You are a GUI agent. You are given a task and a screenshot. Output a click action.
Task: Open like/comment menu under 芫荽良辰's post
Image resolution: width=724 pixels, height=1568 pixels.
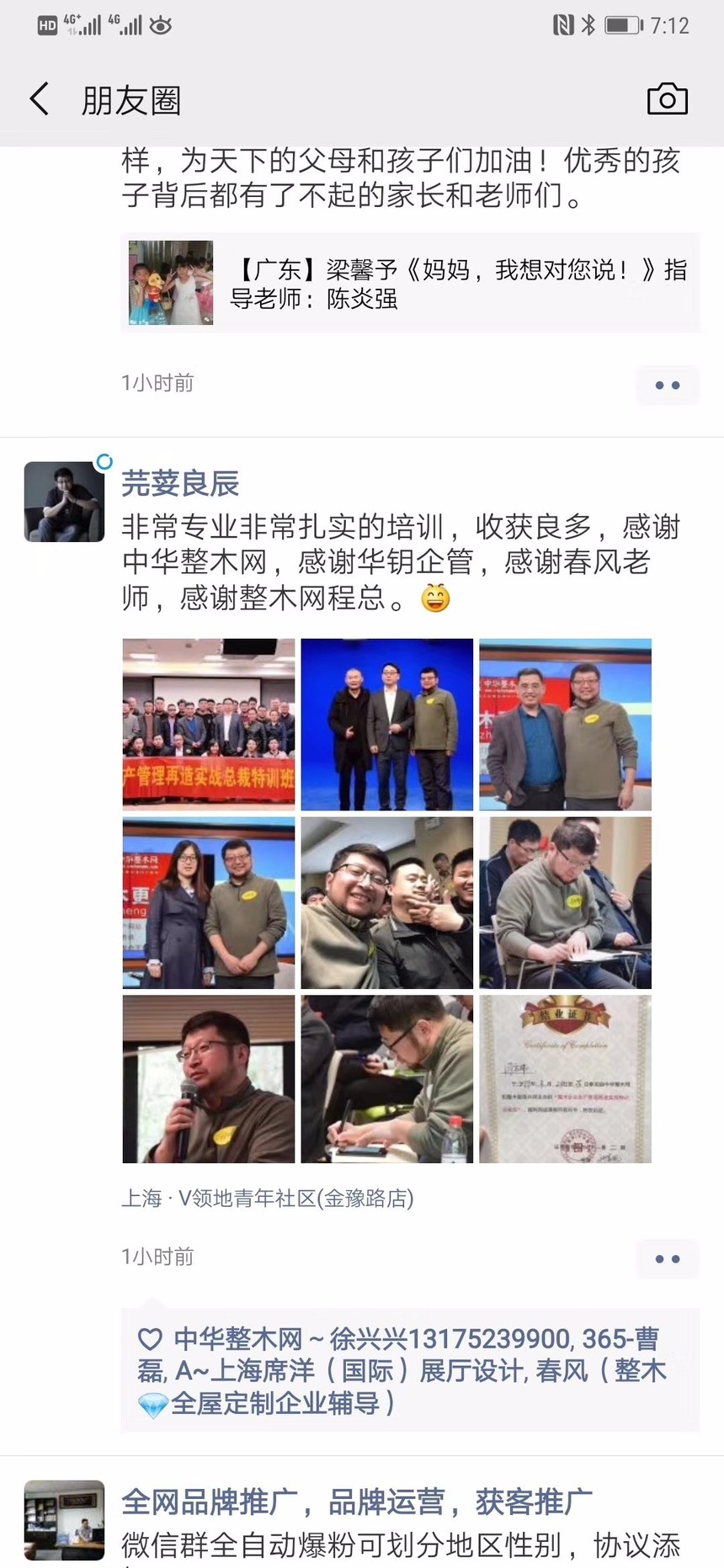point(667,1259)
